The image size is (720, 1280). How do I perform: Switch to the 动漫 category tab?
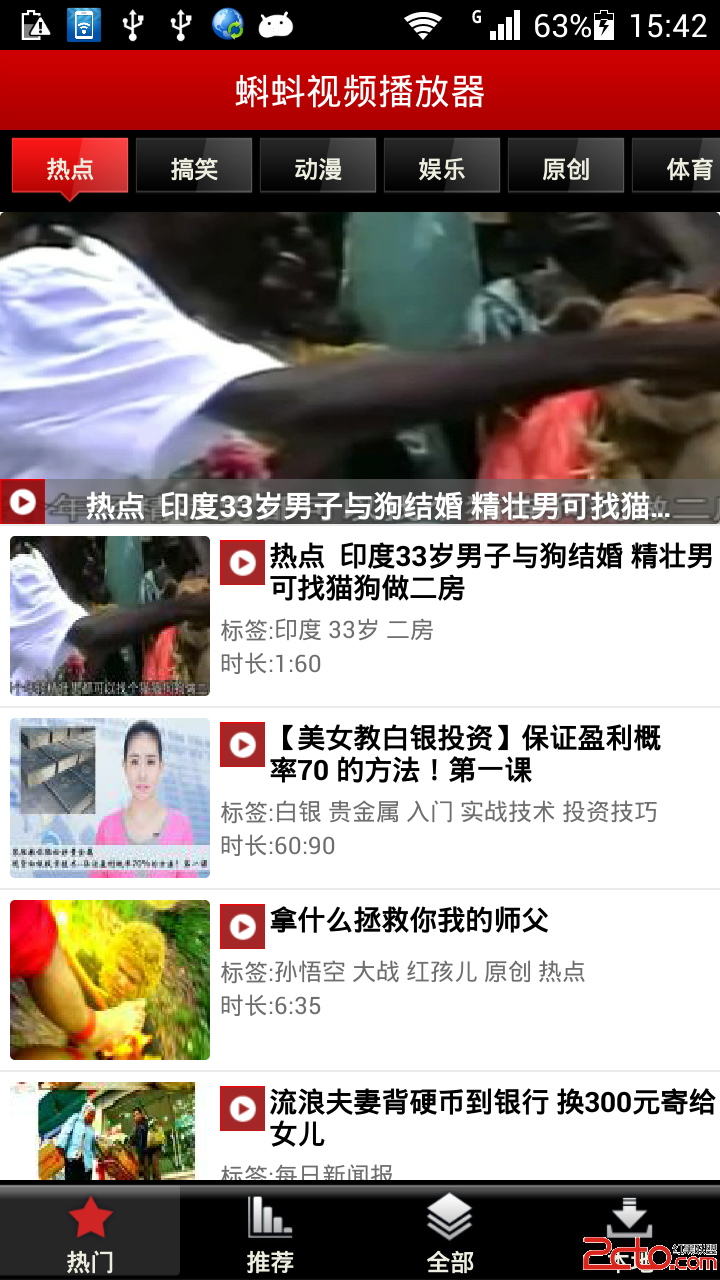318,166
